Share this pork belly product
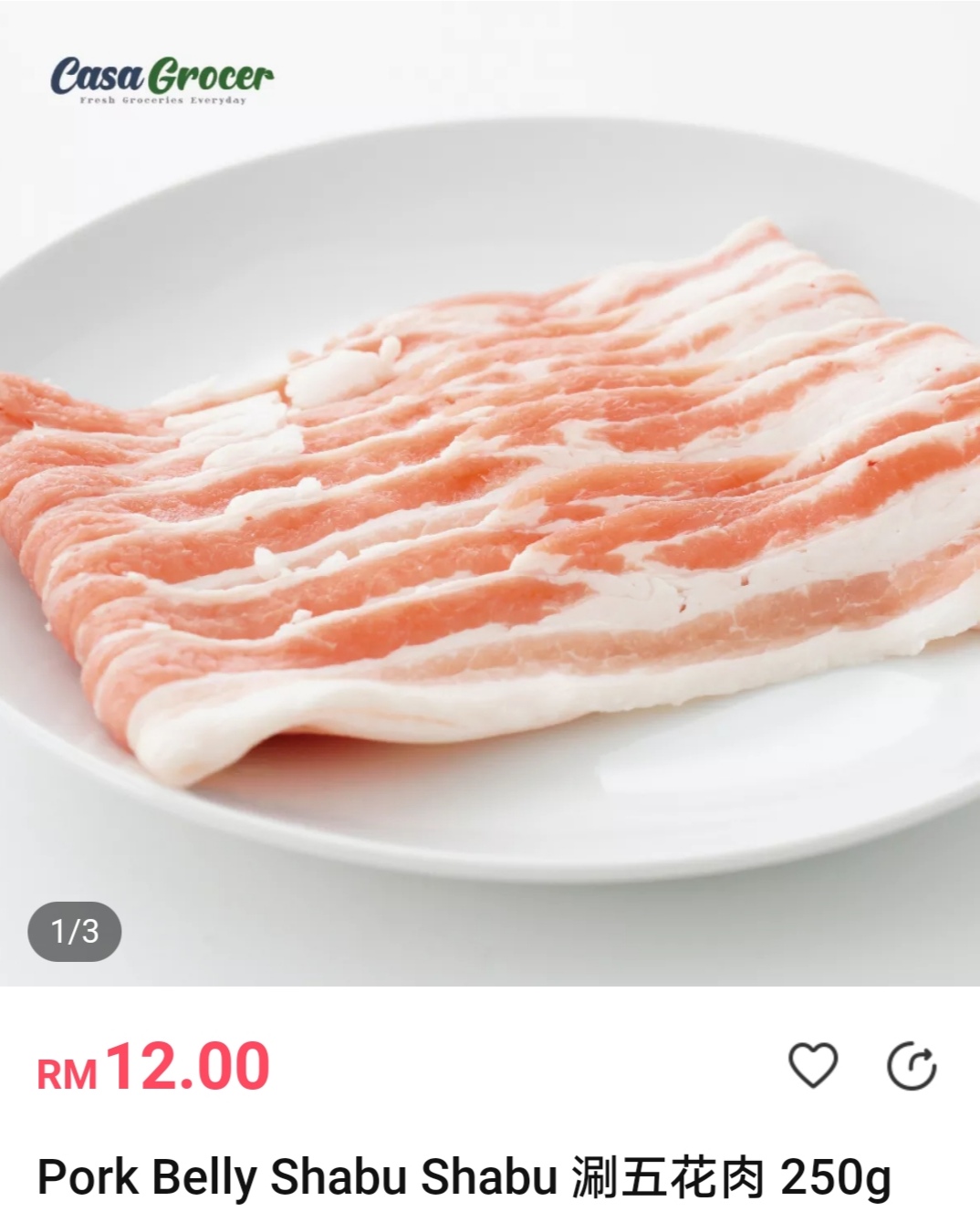 pyautogui.click(x=912, y=1067)
